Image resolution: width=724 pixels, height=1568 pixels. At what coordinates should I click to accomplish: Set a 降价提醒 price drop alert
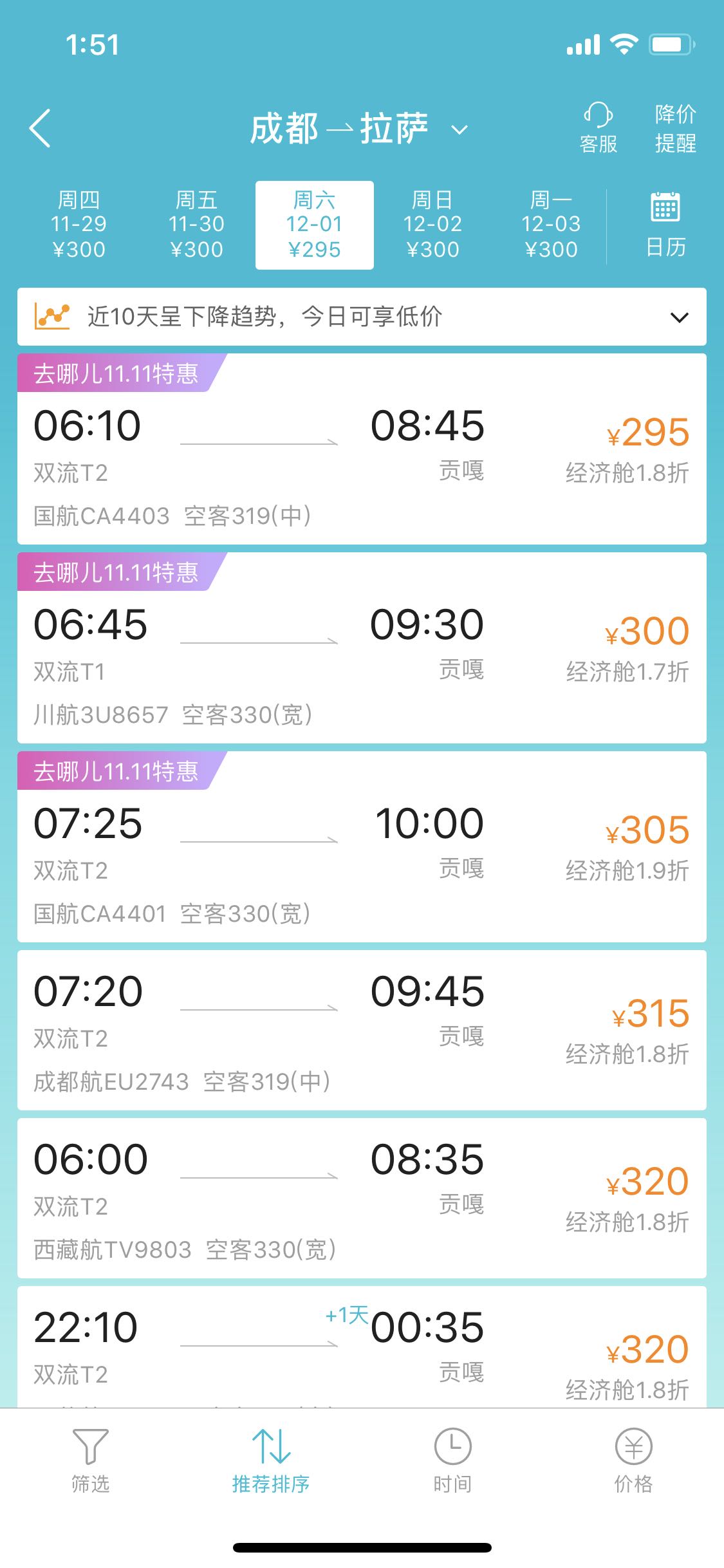(675, 128)
